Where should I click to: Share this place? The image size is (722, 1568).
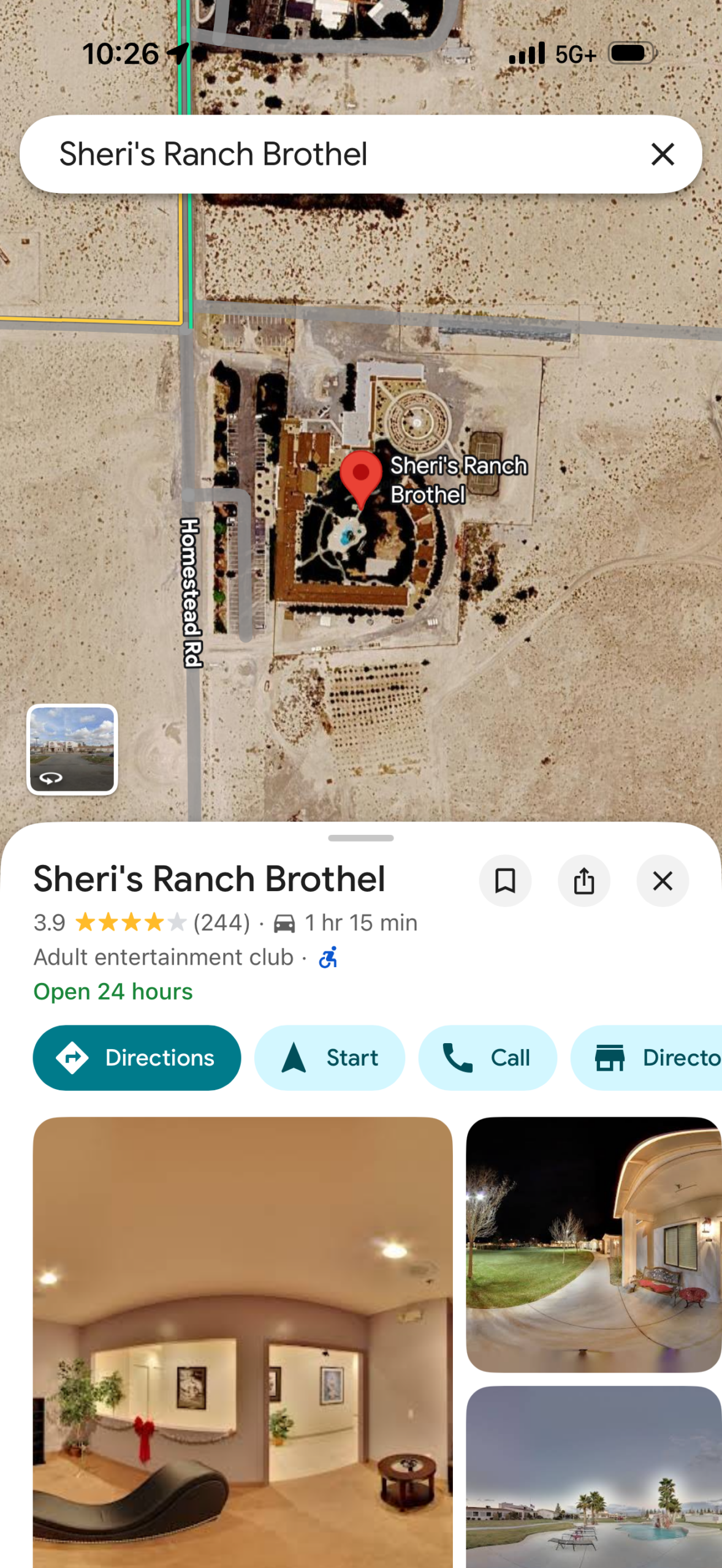583,881
